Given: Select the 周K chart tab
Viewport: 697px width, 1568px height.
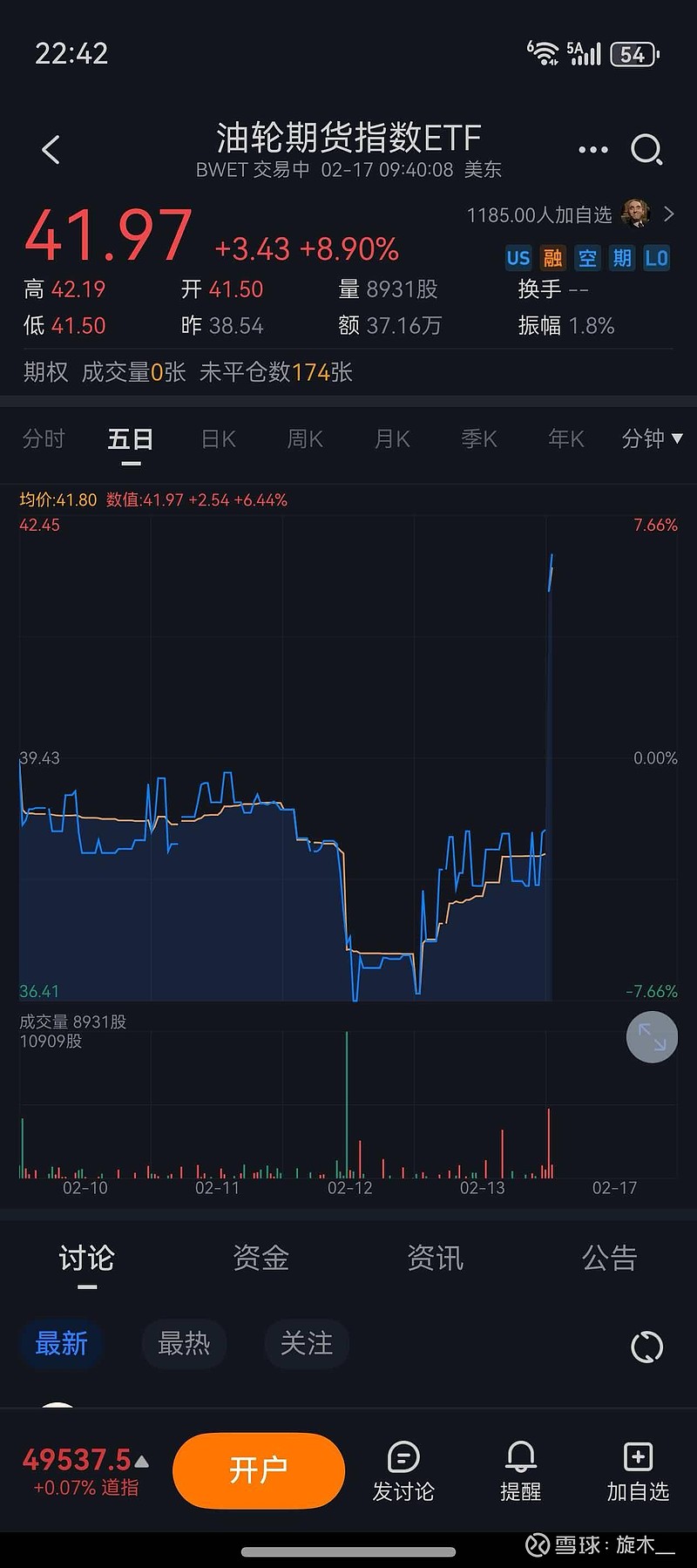Looking at the screenshot, I should point(305,438).
